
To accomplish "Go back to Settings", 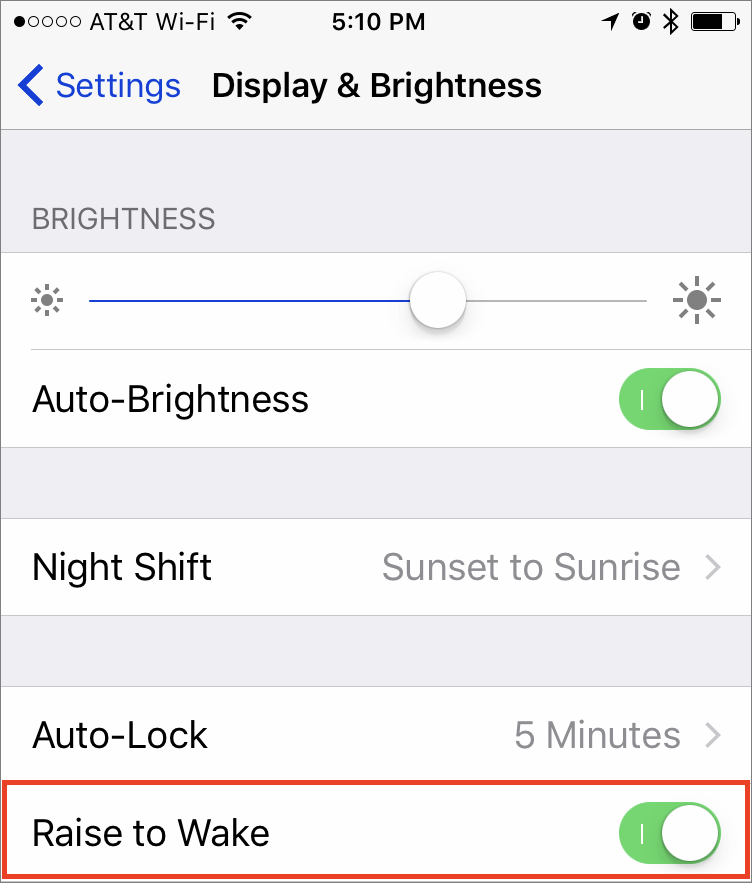I will pyautogui.click(x=99, y=86).
